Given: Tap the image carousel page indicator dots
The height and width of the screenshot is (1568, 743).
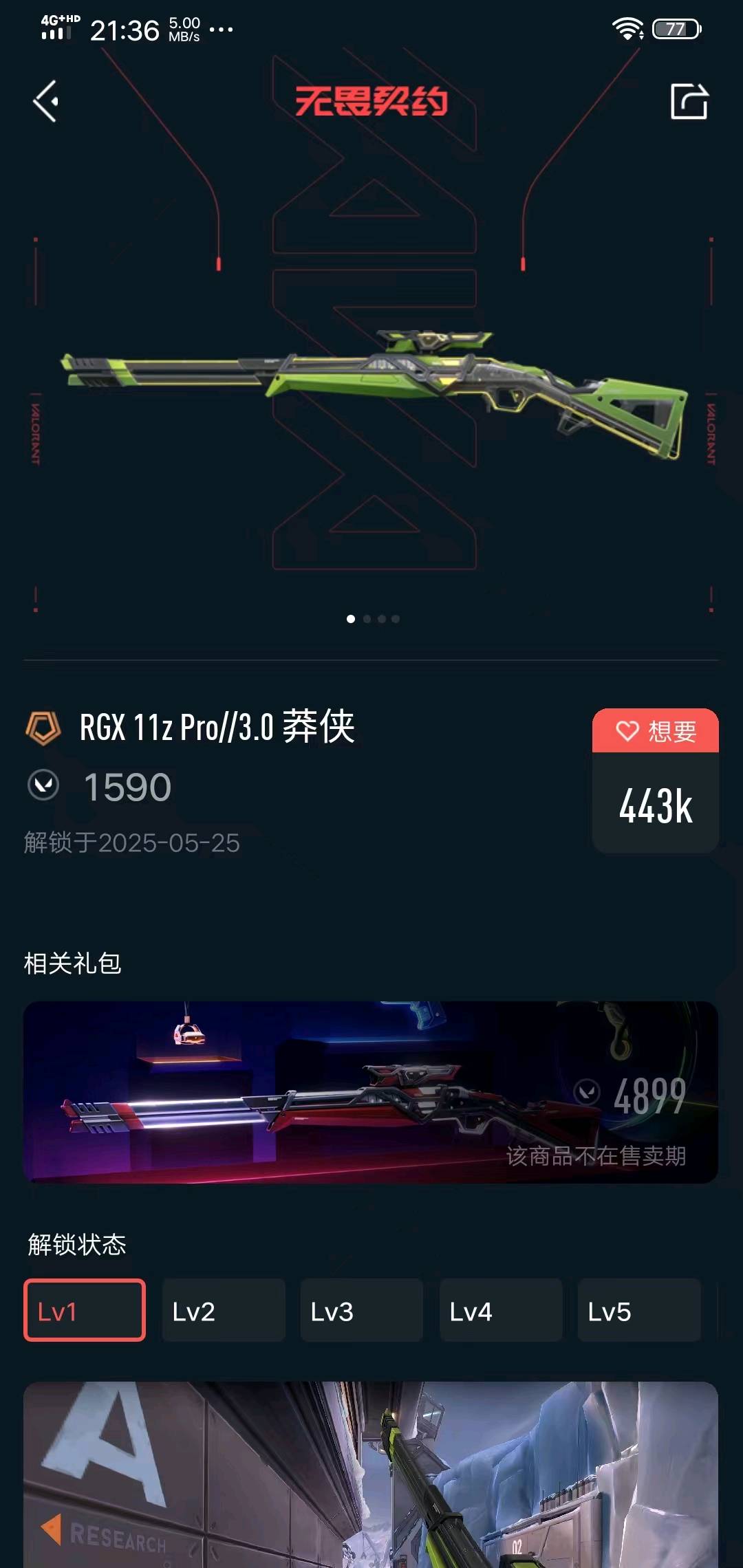Looking at the screenshot, I should point(372,619).
